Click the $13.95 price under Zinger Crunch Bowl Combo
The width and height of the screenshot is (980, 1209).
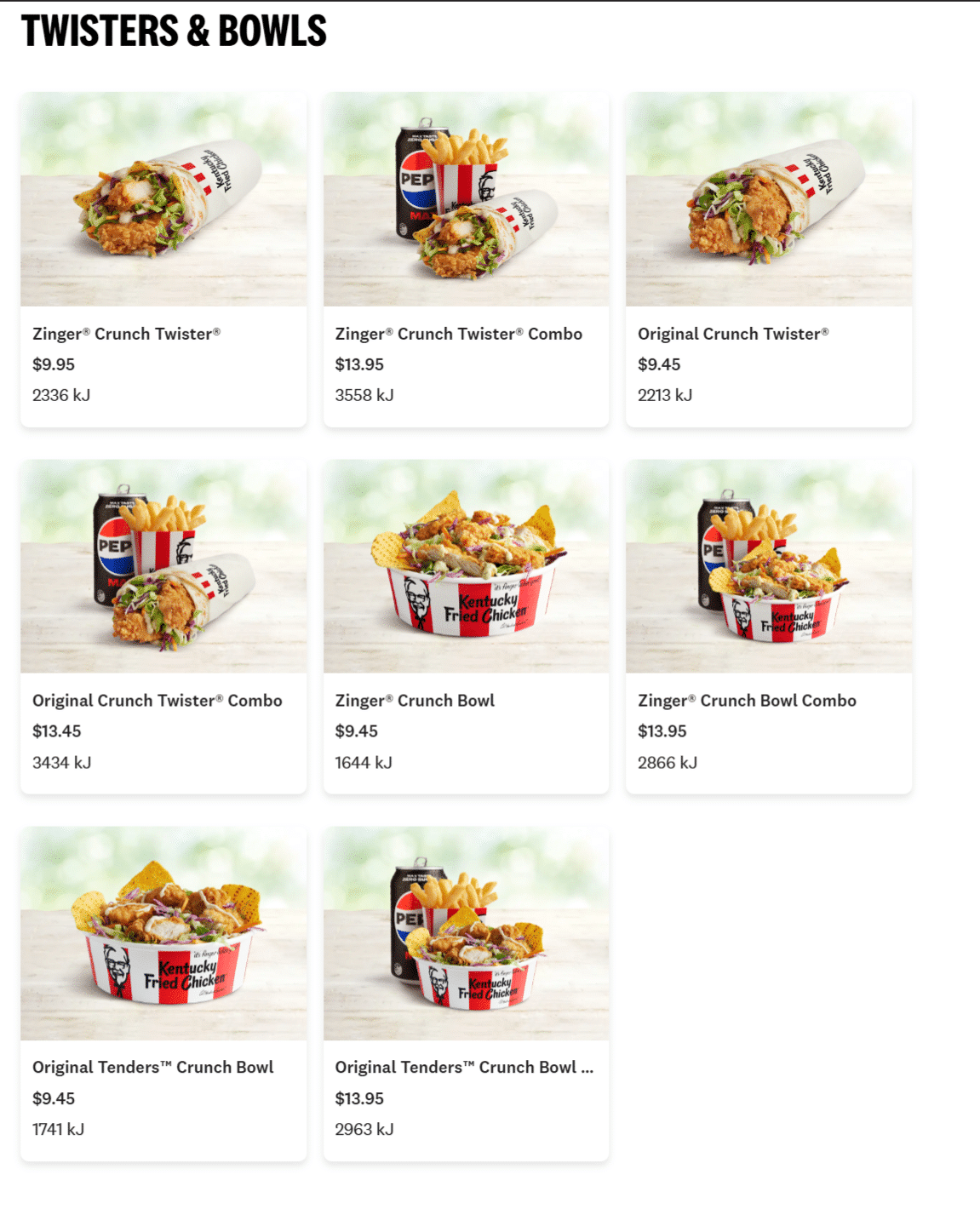click(660, 731)
